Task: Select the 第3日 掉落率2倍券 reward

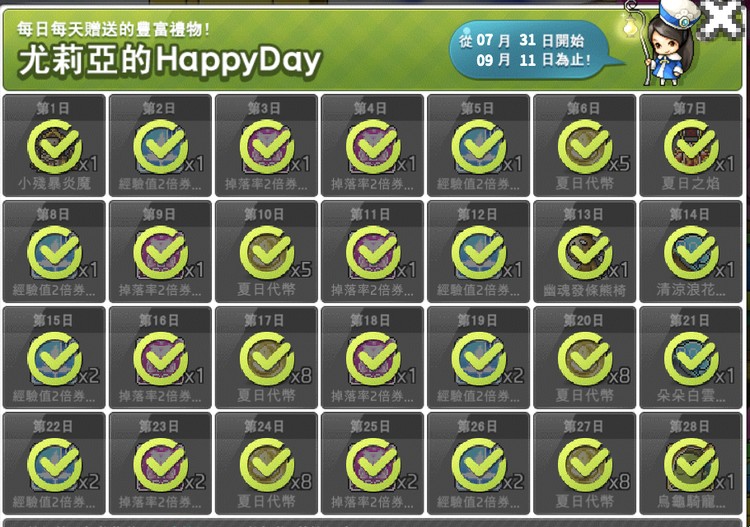Action: [x=266, y=147]
